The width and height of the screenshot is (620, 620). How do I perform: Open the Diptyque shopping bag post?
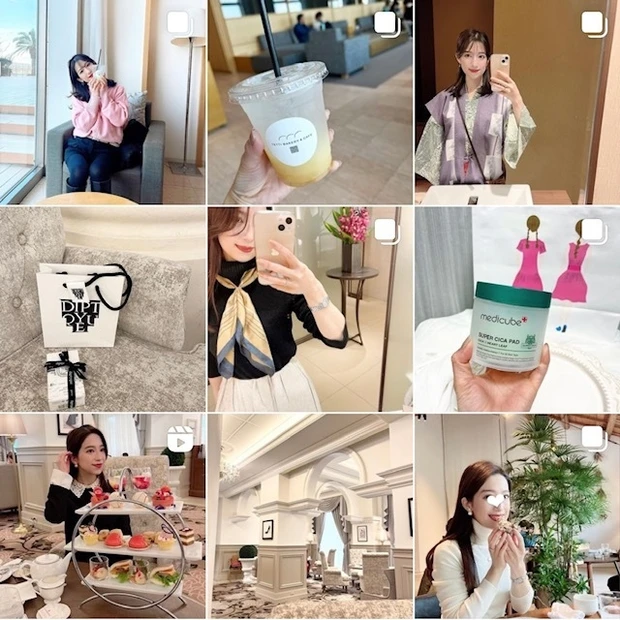tap(102, 309)
